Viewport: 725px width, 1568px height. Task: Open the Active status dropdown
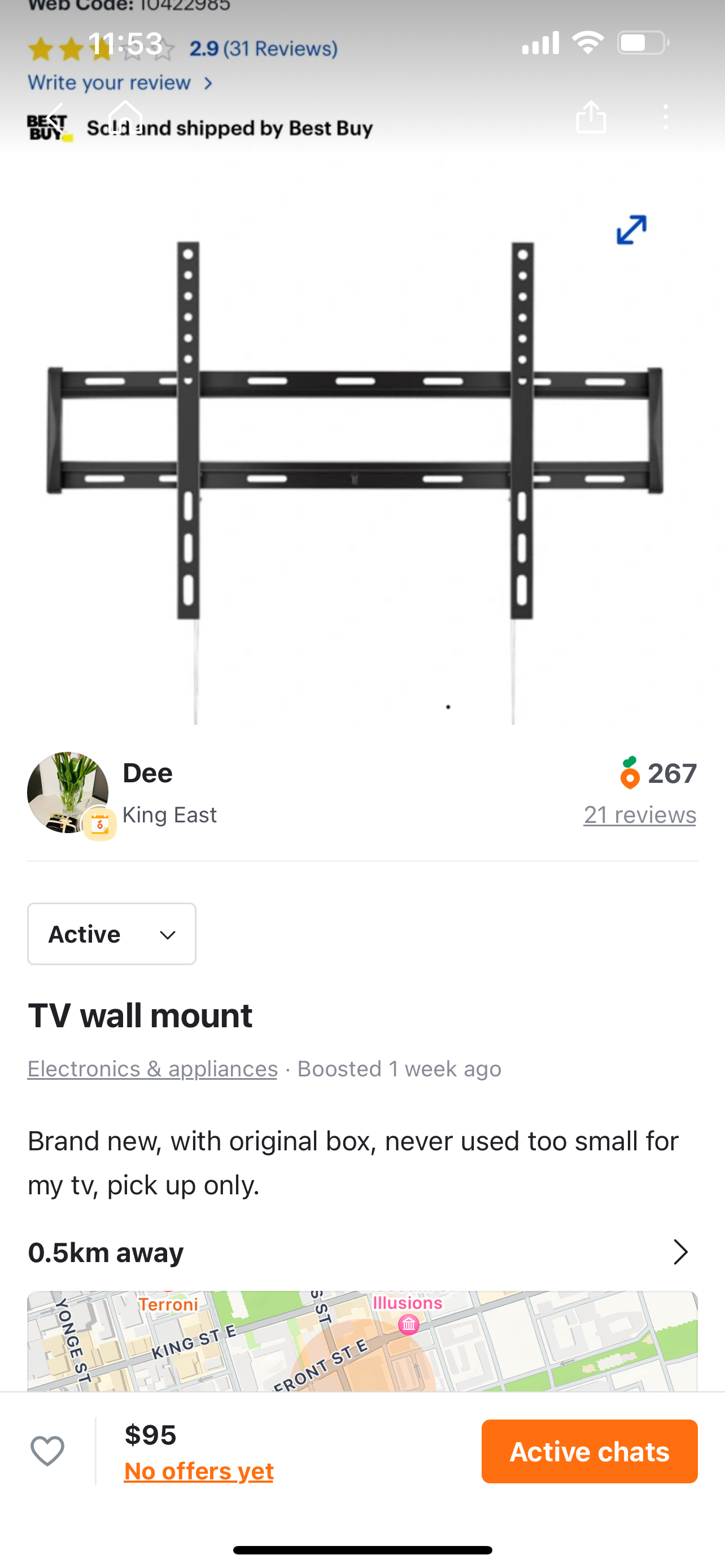pyautogui.click(x=111, y=934)
